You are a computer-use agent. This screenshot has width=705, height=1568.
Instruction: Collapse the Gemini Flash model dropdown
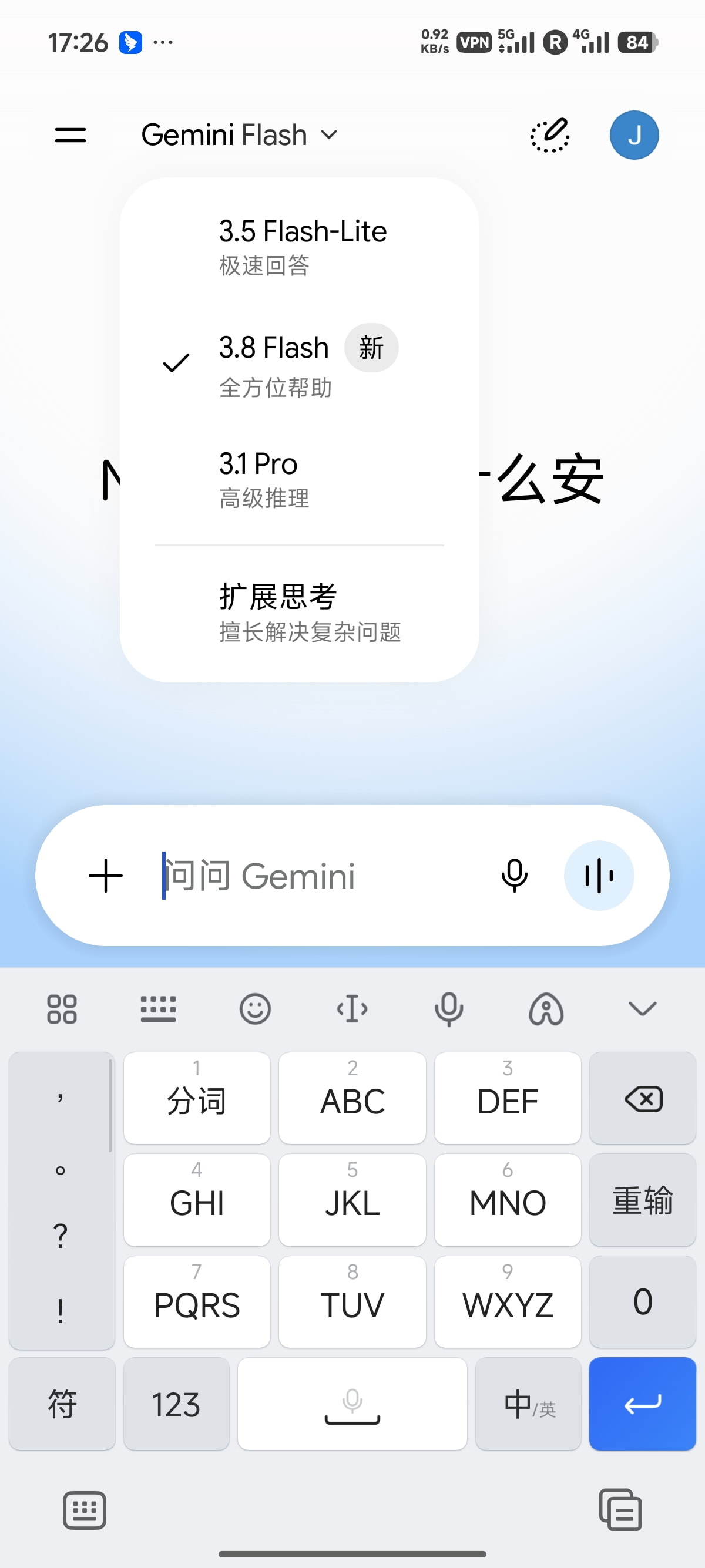pyautogui.click(x=239, y=135)
